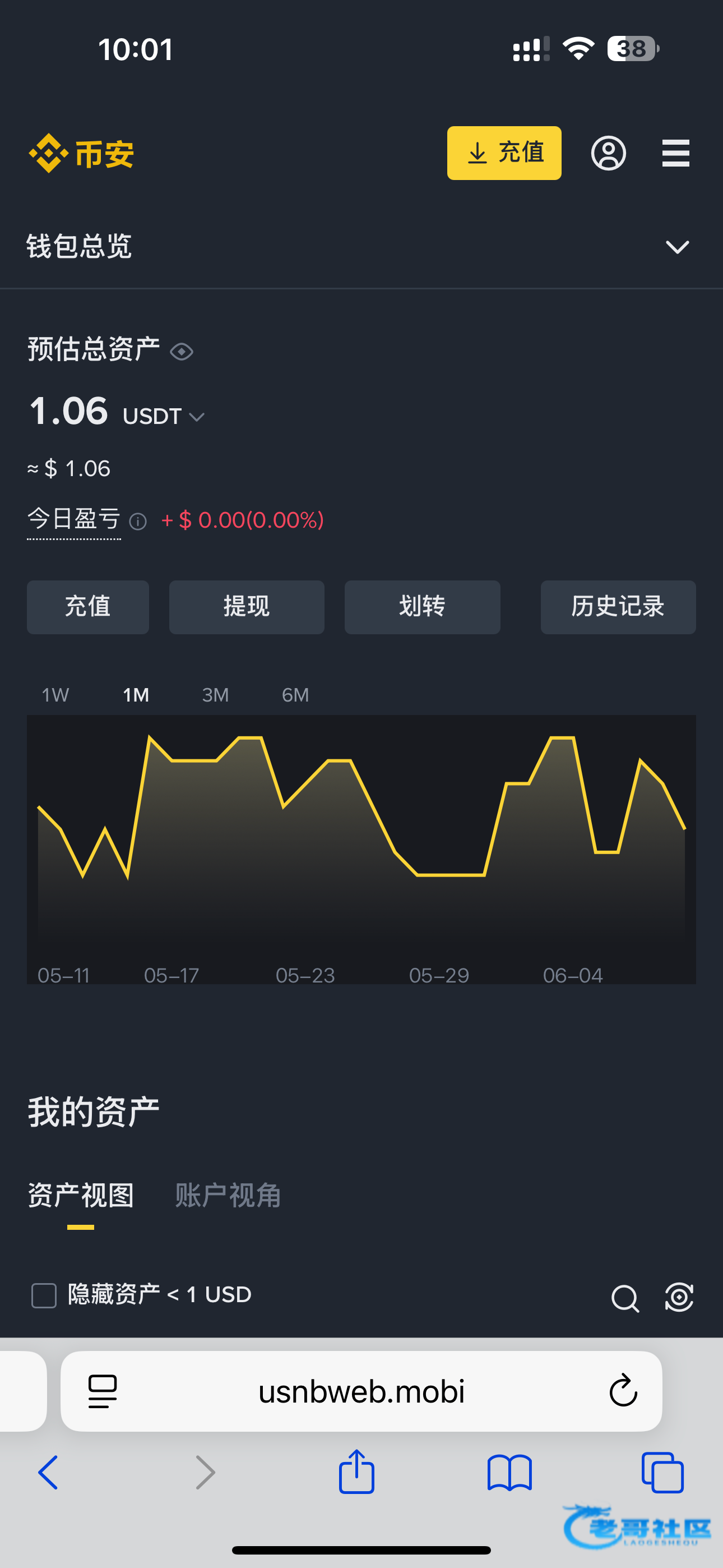Tap the grey 充值 button below balance
The height and width of the screenshot is (1568, 723).
coord(87,607)
